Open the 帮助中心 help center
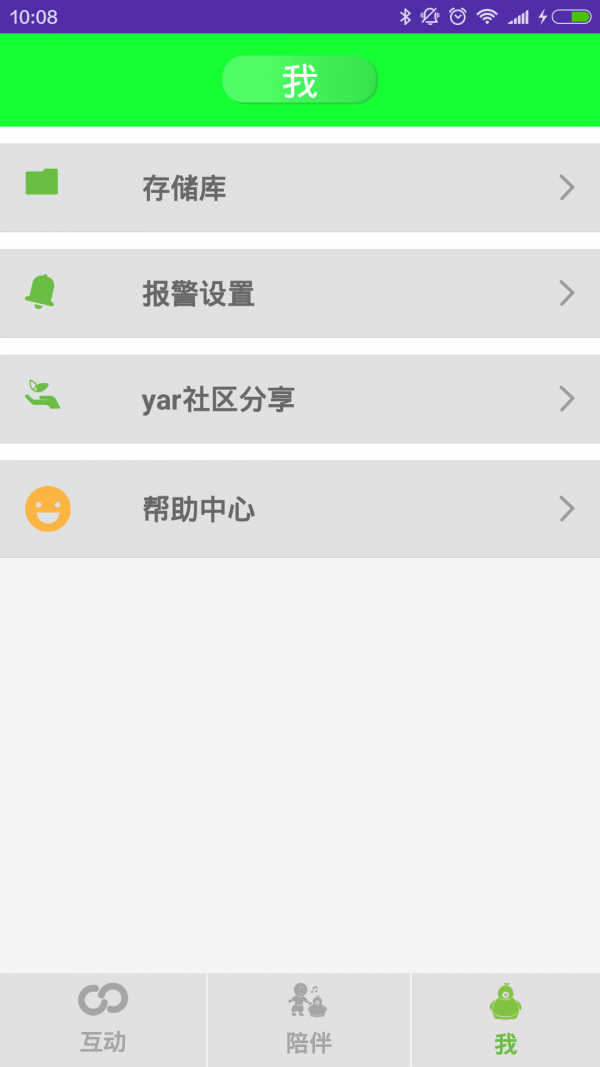This screenshot has height=1067, width=600. 300,509
